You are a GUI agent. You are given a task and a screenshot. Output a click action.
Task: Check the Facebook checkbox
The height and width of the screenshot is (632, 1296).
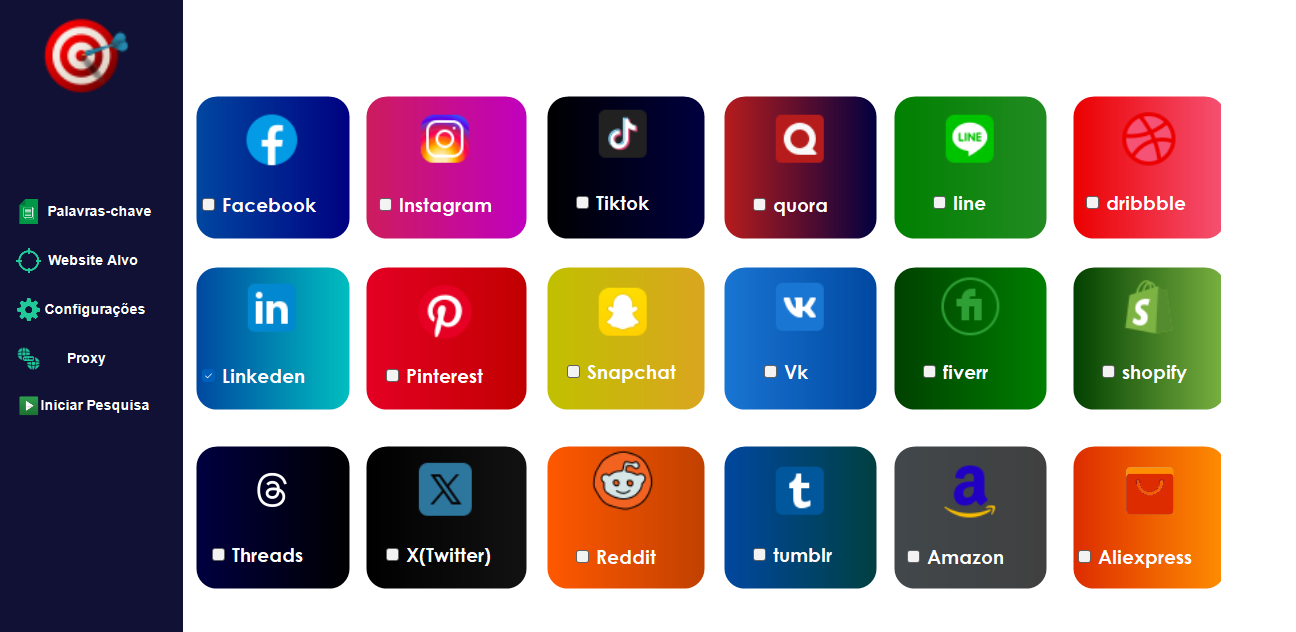pos(209,204)
